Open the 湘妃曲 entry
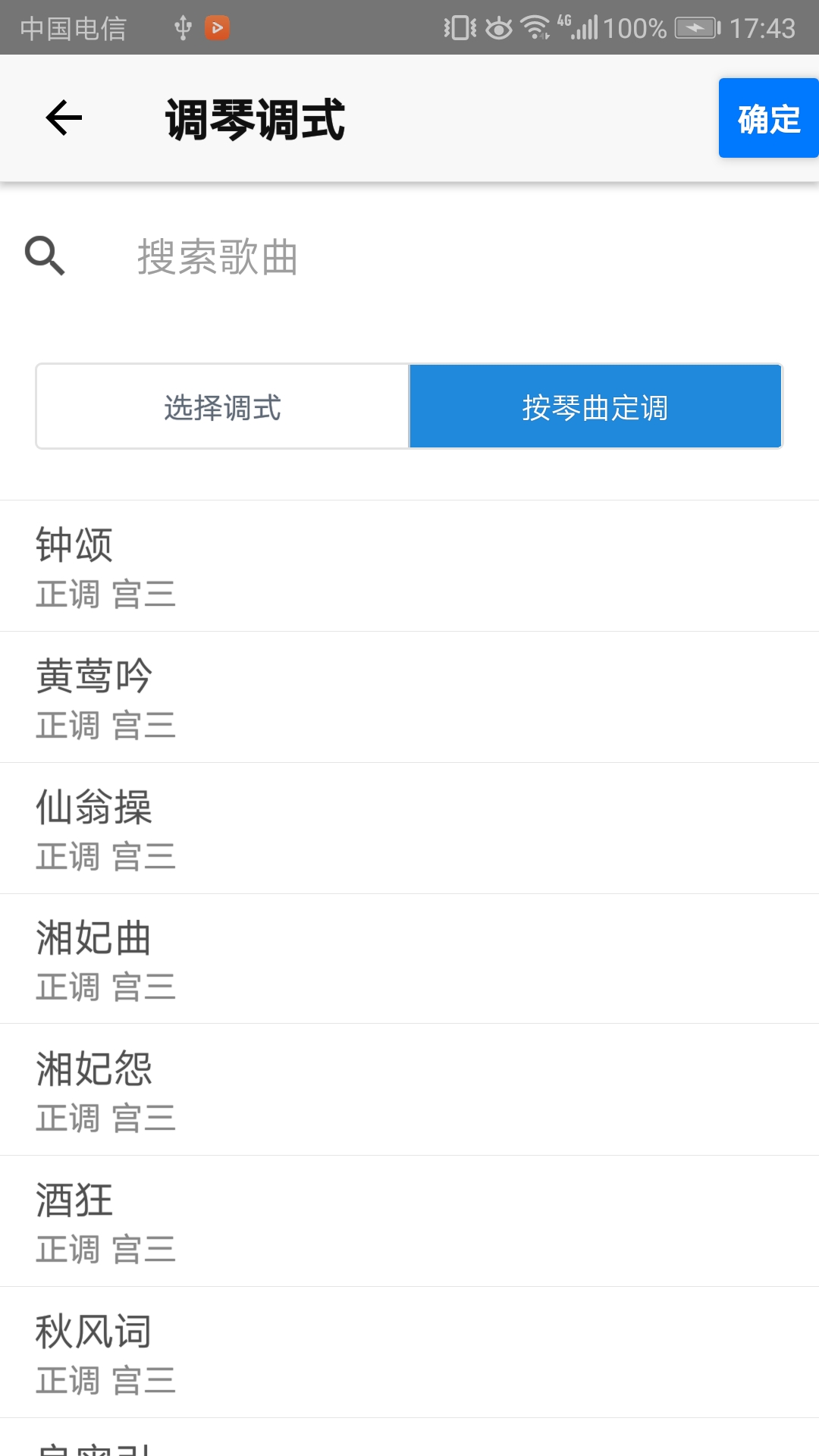The height and width of the screenshot is (1456, 819). pos(409,959)
